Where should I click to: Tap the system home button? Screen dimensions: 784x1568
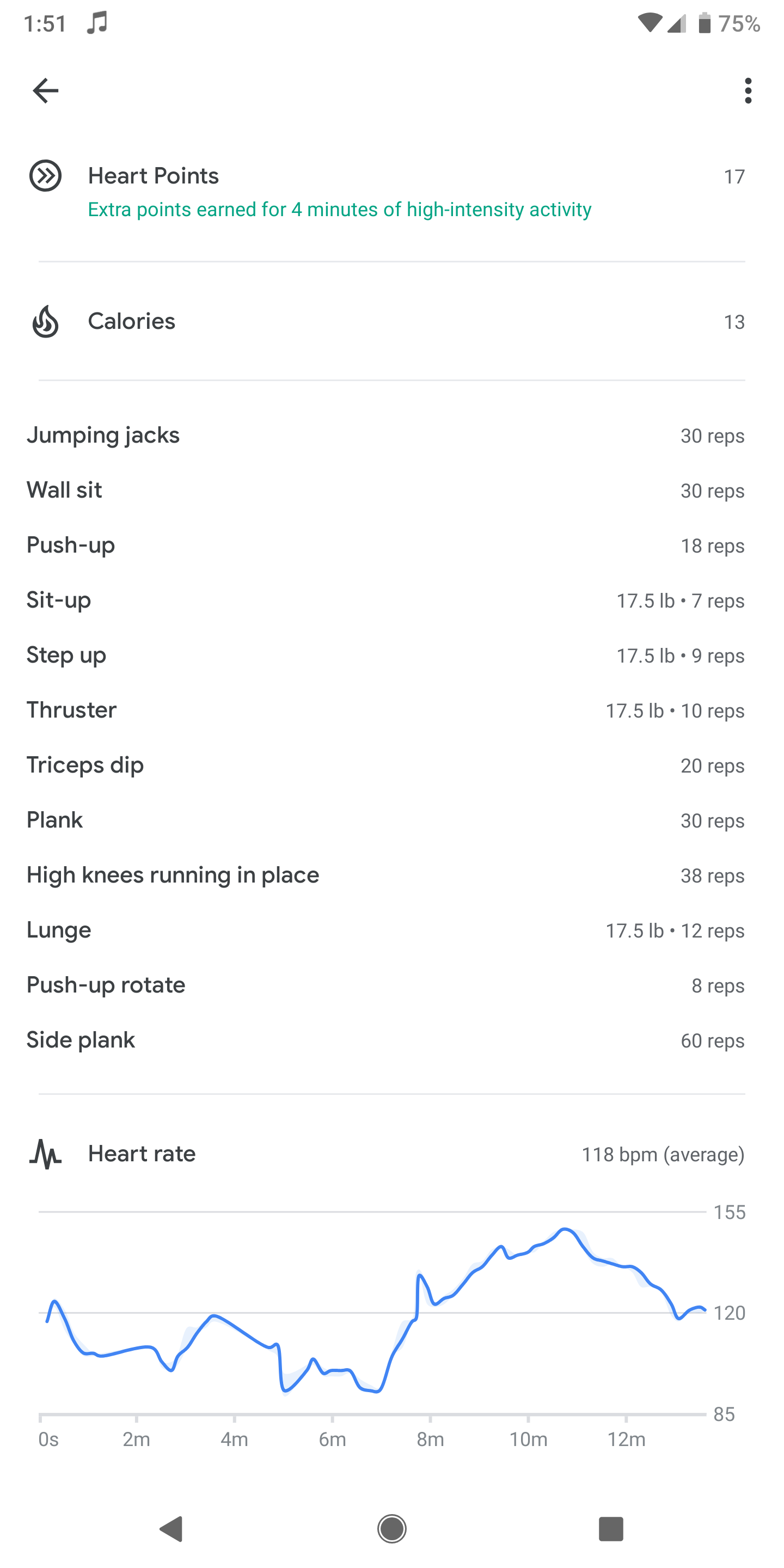point(392,1528)
